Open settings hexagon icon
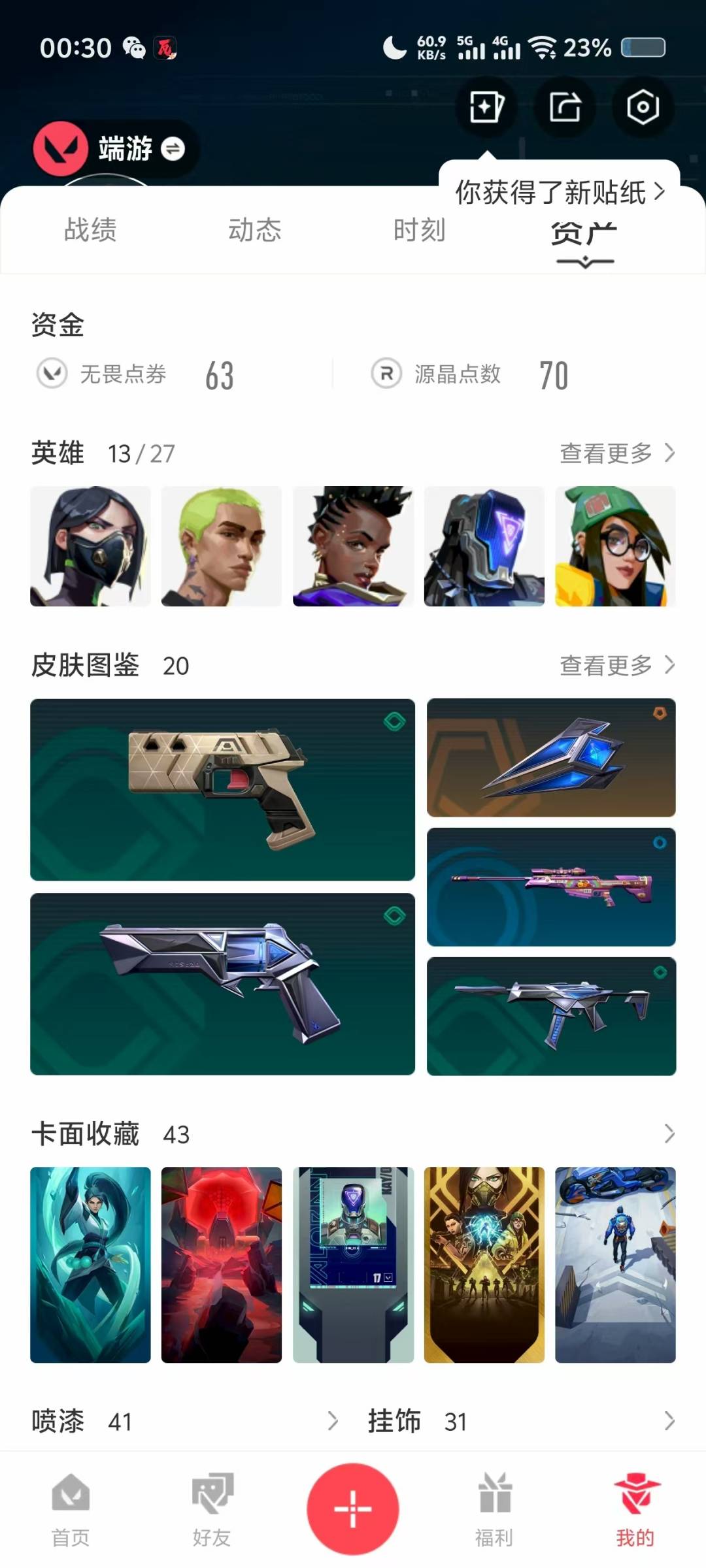The image size is (706, 1568). pos(643,107)
